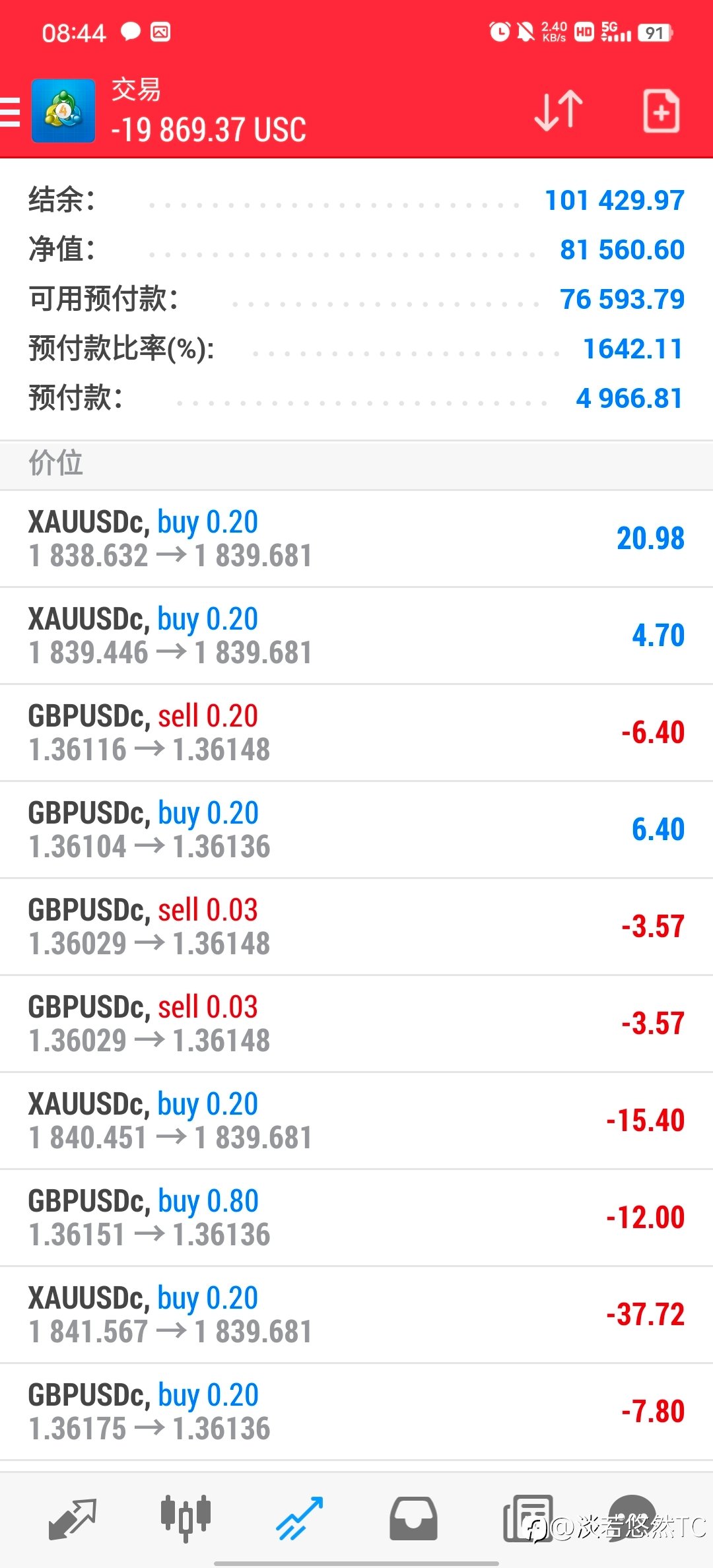Open XAUUSDc buy position at -15.40
Image resolution: width=713 pixels, height=1568 pixels.
(356, 1121)
